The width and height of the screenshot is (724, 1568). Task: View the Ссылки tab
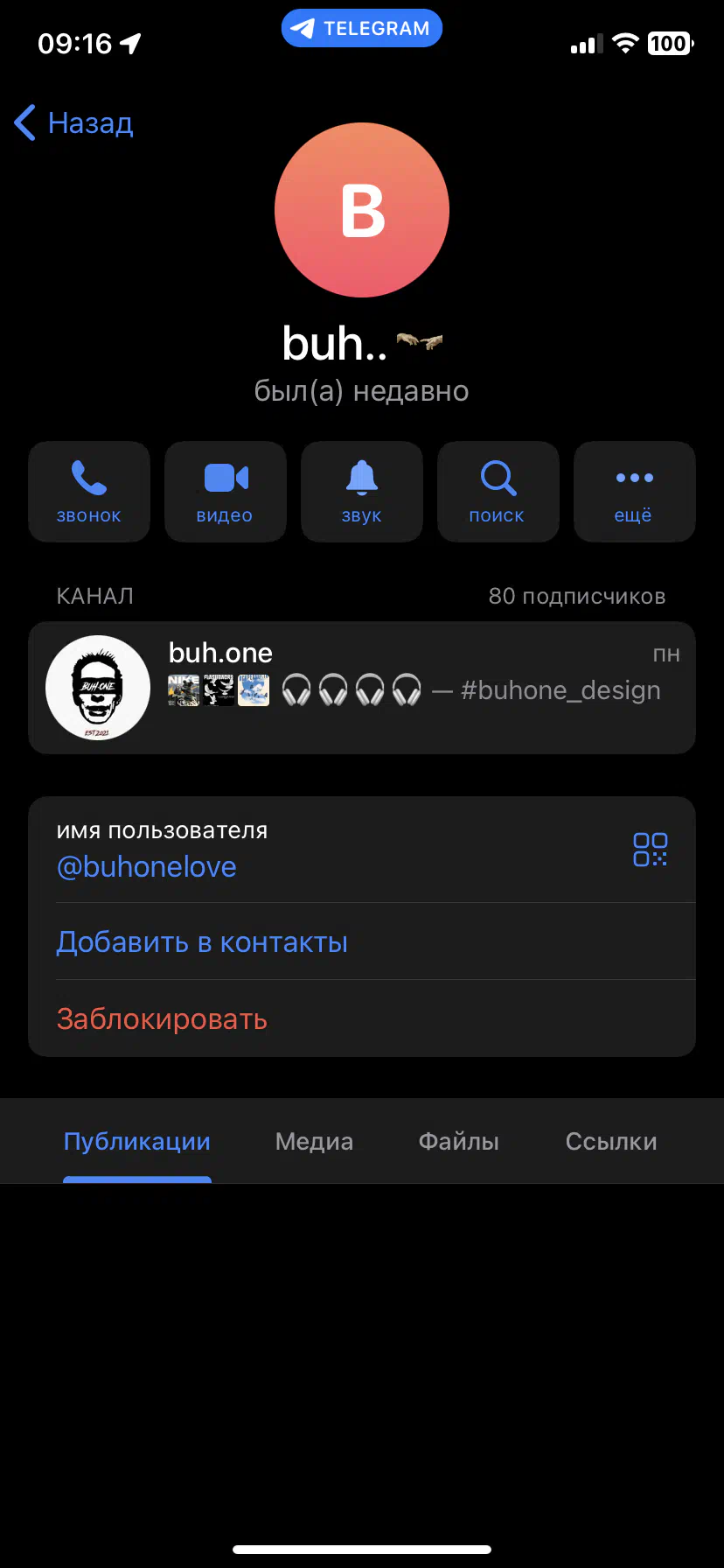611,1141
